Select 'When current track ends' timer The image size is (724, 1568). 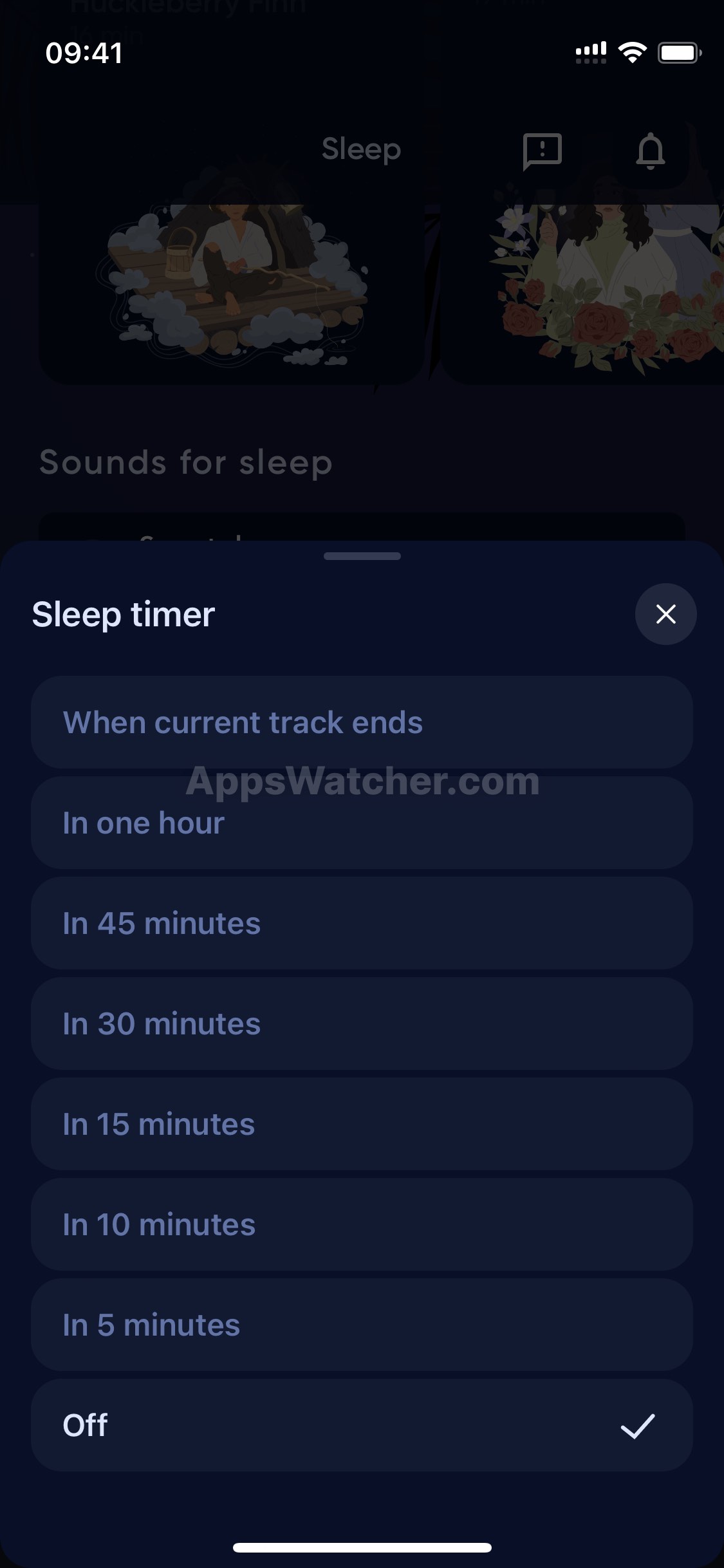pos(362,722)
